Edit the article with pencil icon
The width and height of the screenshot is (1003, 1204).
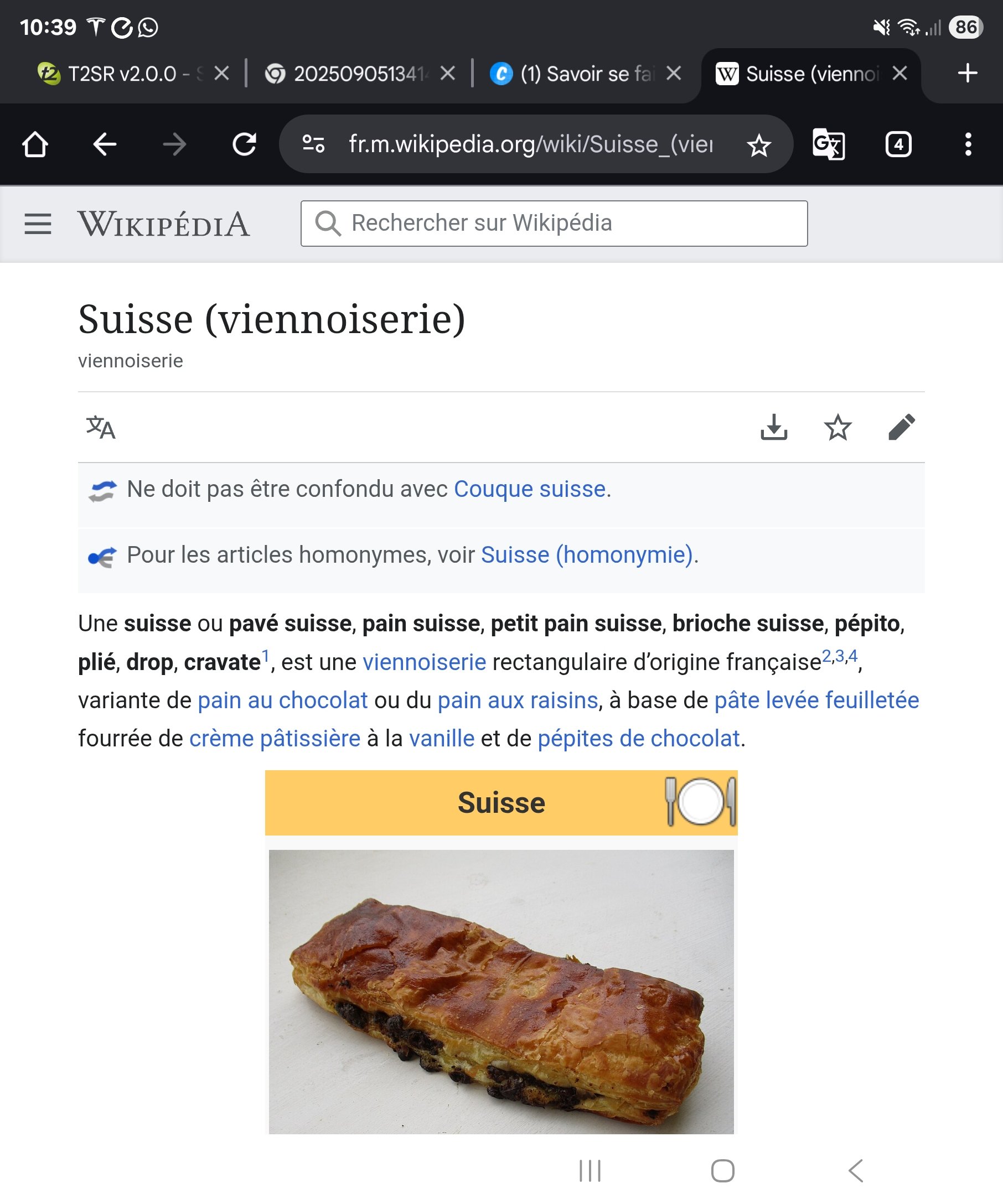point(901,428)
